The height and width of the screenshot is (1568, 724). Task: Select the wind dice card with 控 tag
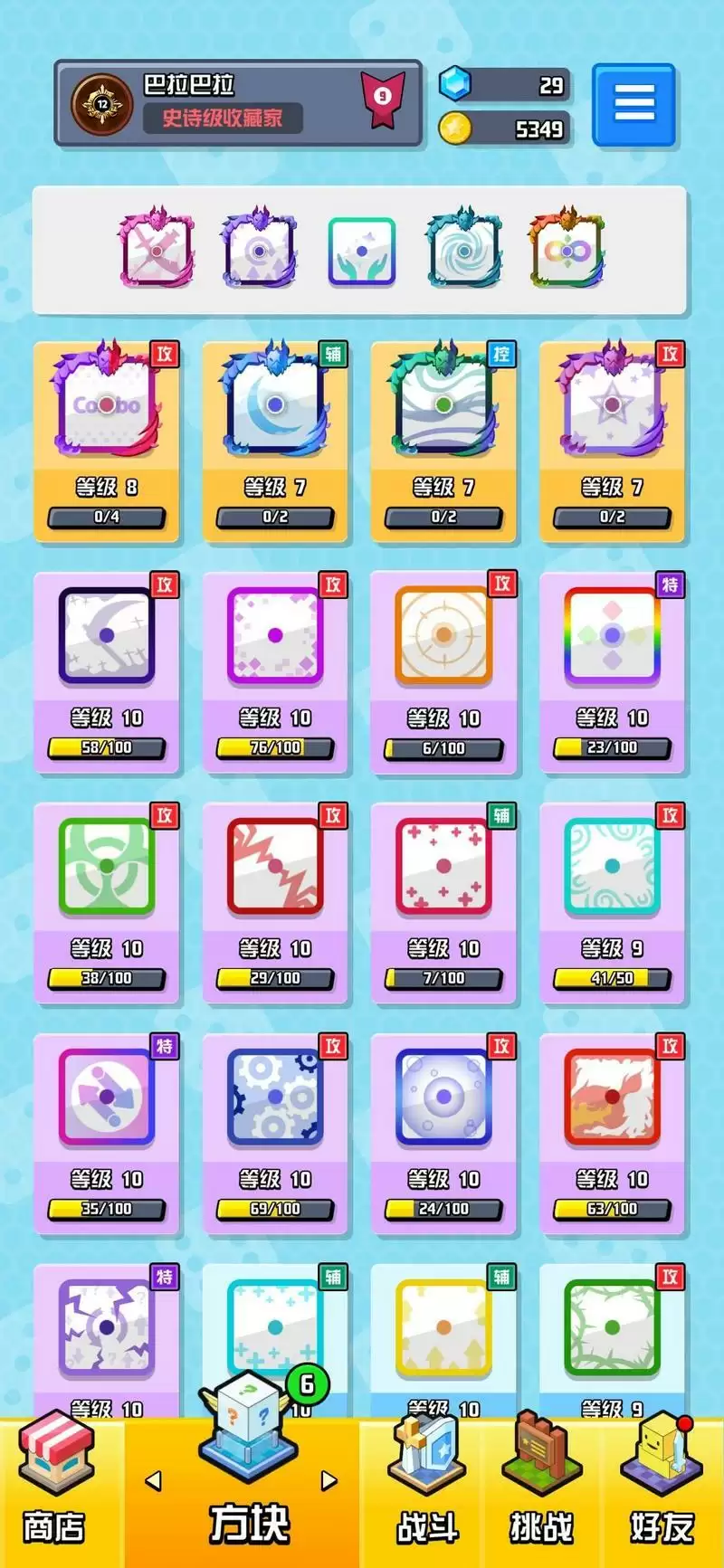(443, 442)
